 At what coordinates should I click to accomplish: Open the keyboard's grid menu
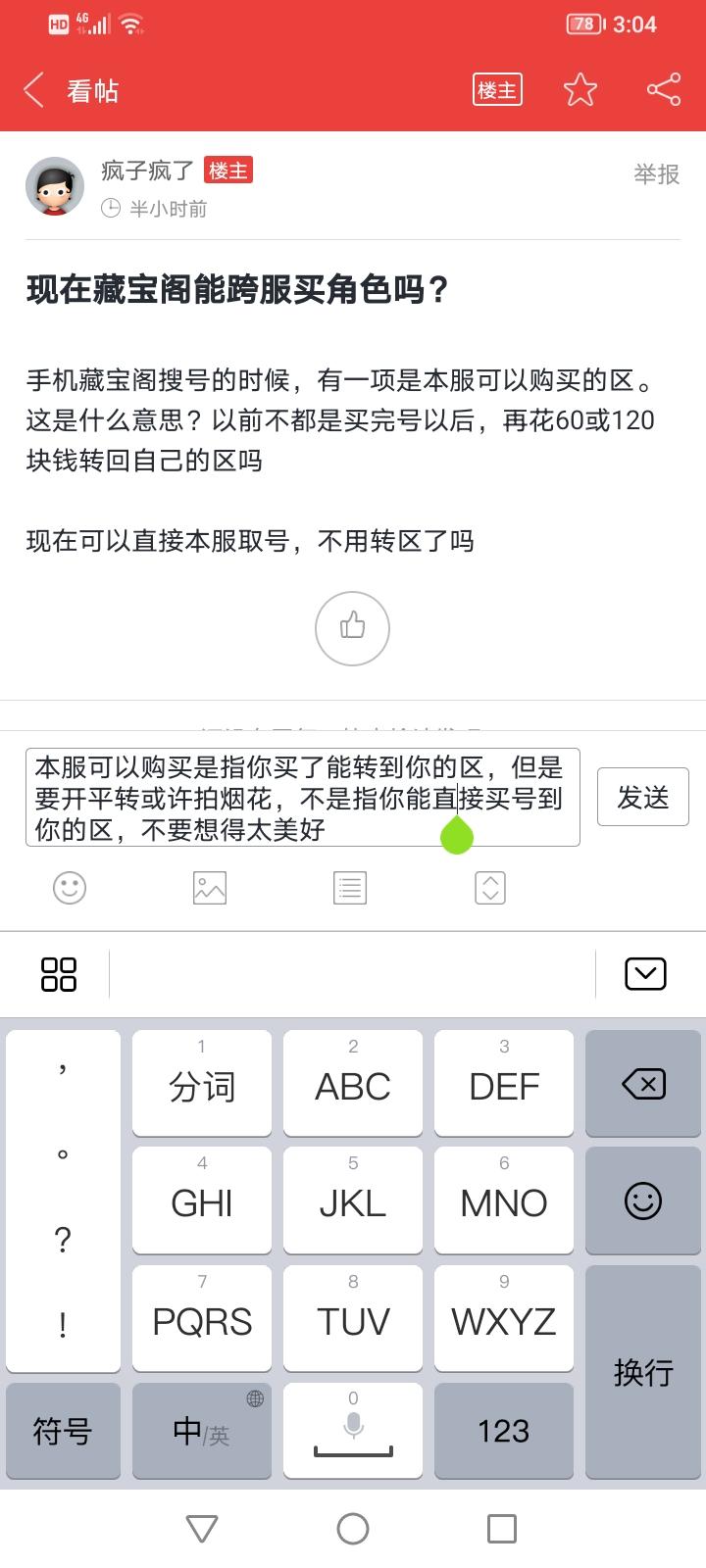pos(58,974)
